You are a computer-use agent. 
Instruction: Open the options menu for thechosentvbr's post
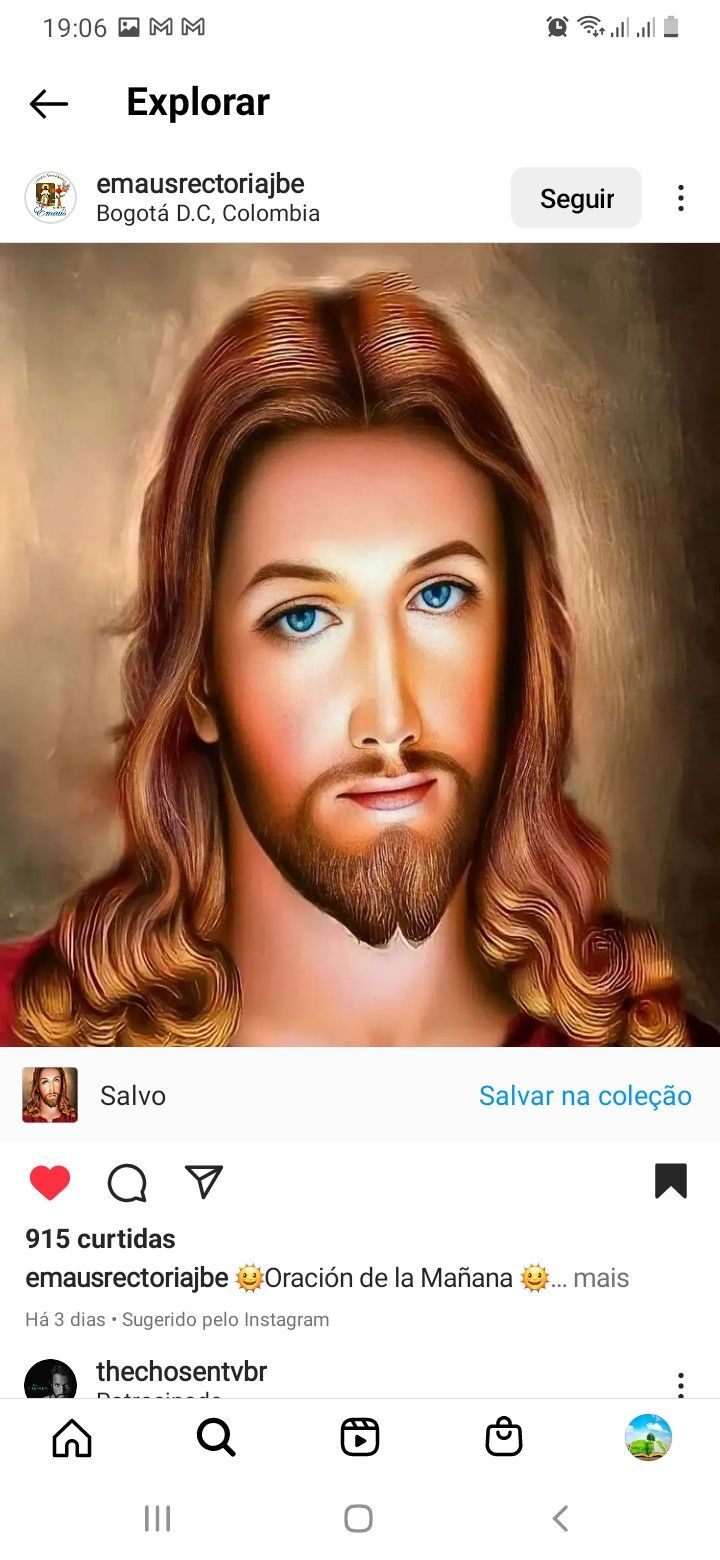[x=680, y=1384]
